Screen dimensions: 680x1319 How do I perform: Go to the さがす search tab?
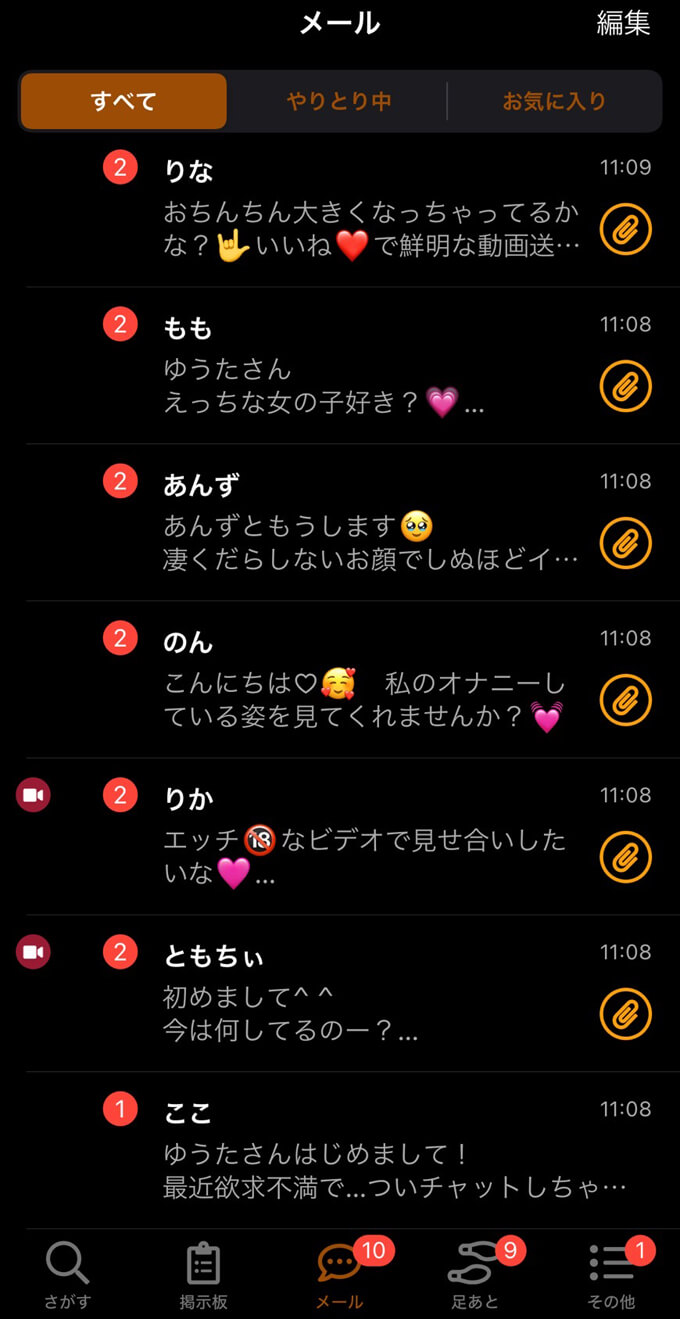tap(67, 1275)
